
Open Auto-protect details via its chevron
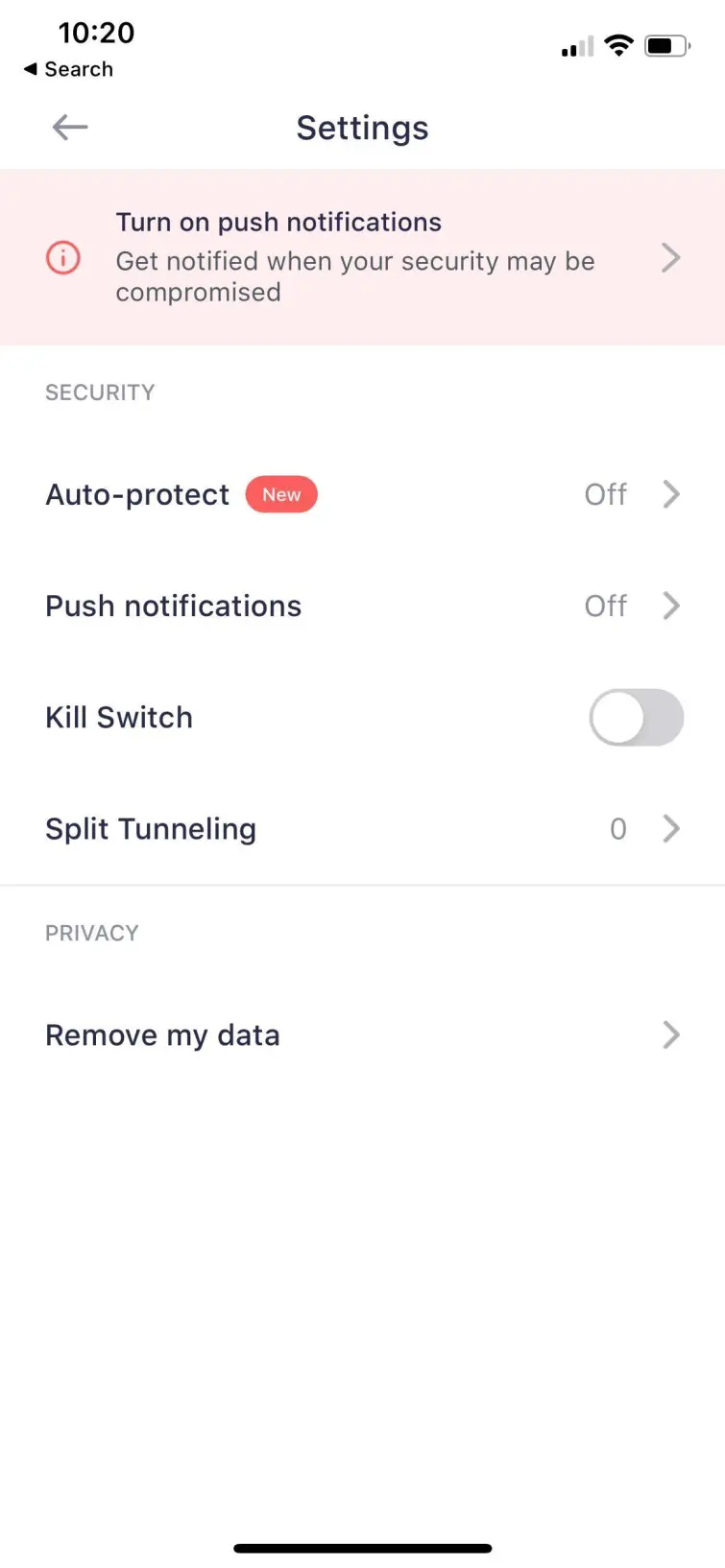coord(672,494)
